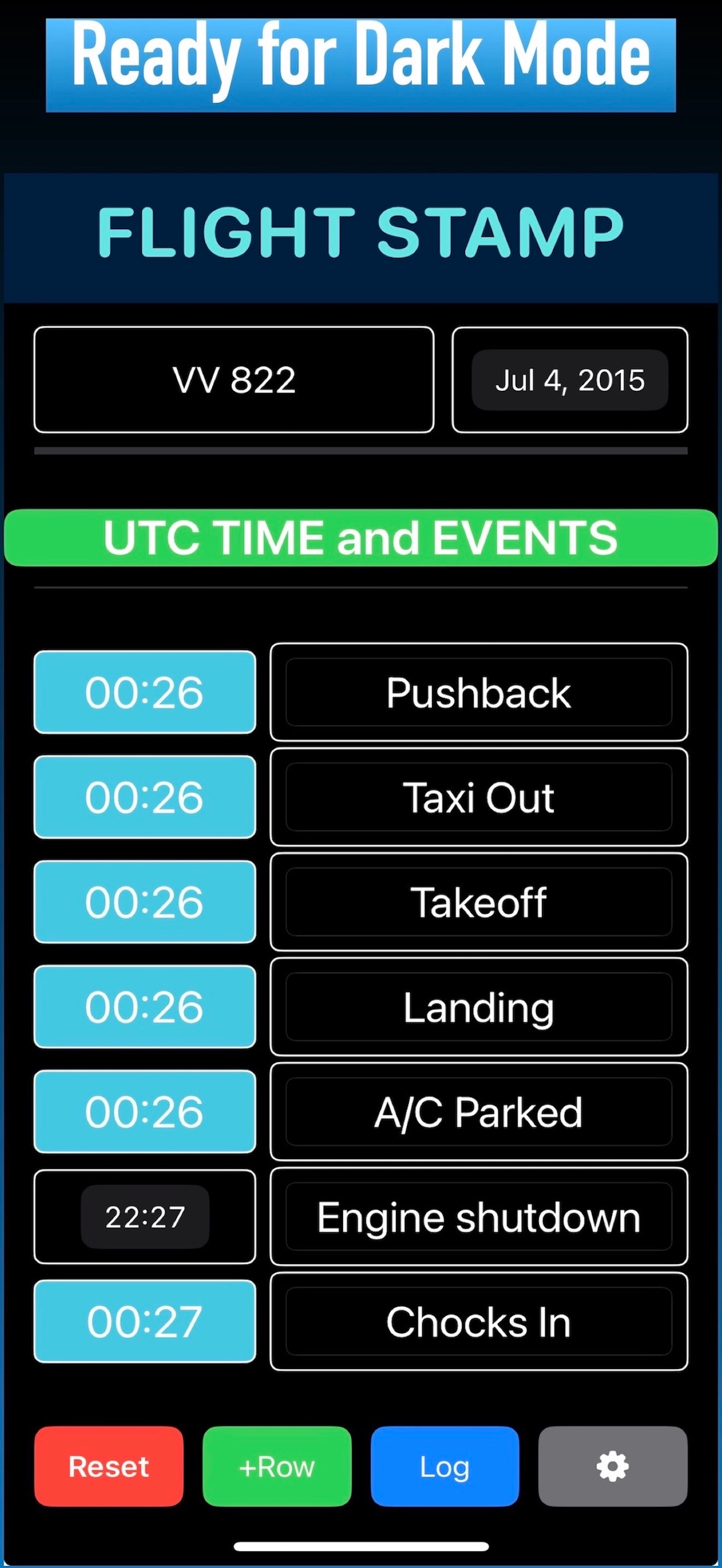Open Settings via the gear icon

pos(613,1467)
